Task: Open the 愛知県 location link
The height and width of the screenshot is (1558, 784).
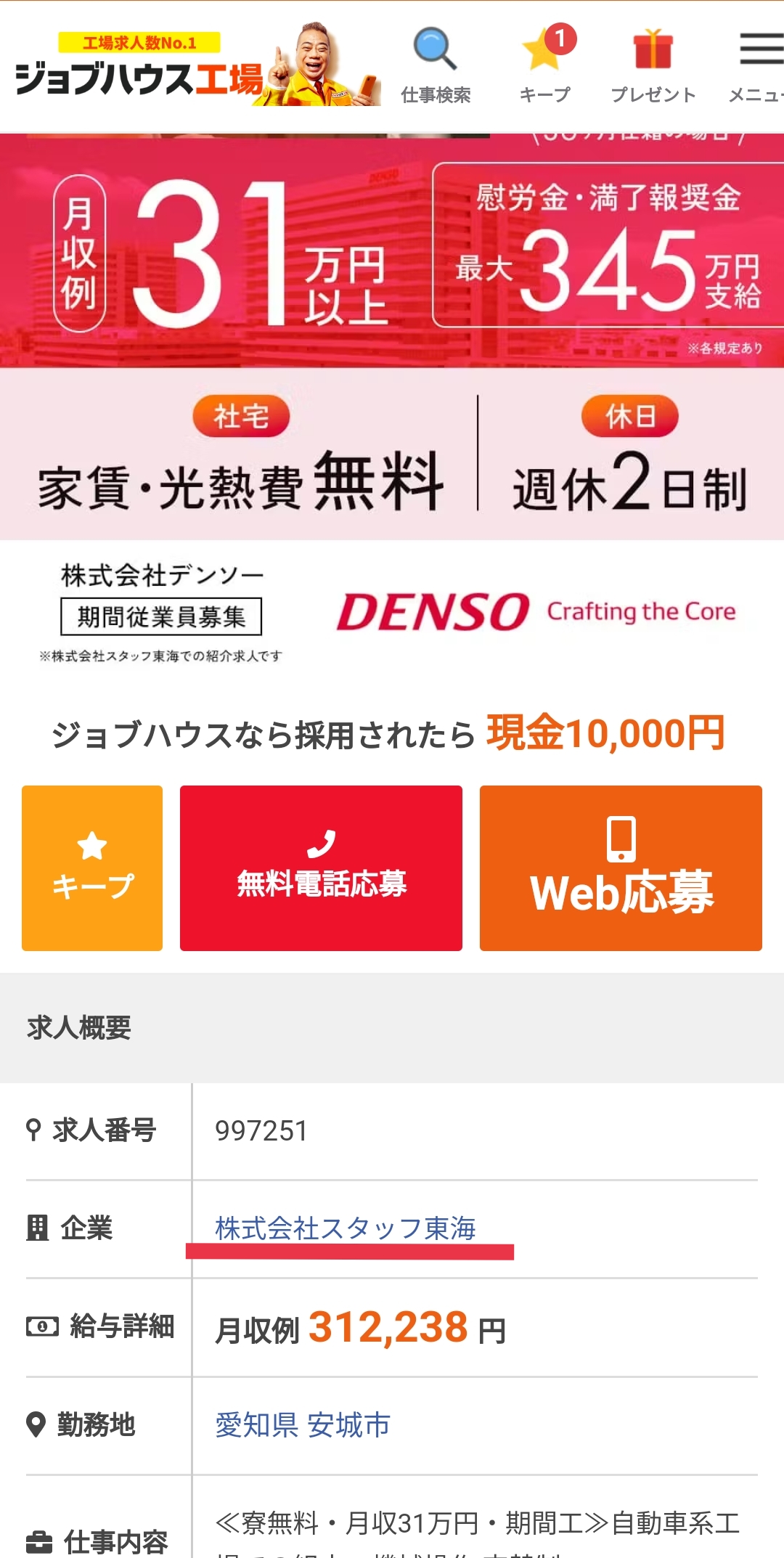Action: click(256, 1424)
